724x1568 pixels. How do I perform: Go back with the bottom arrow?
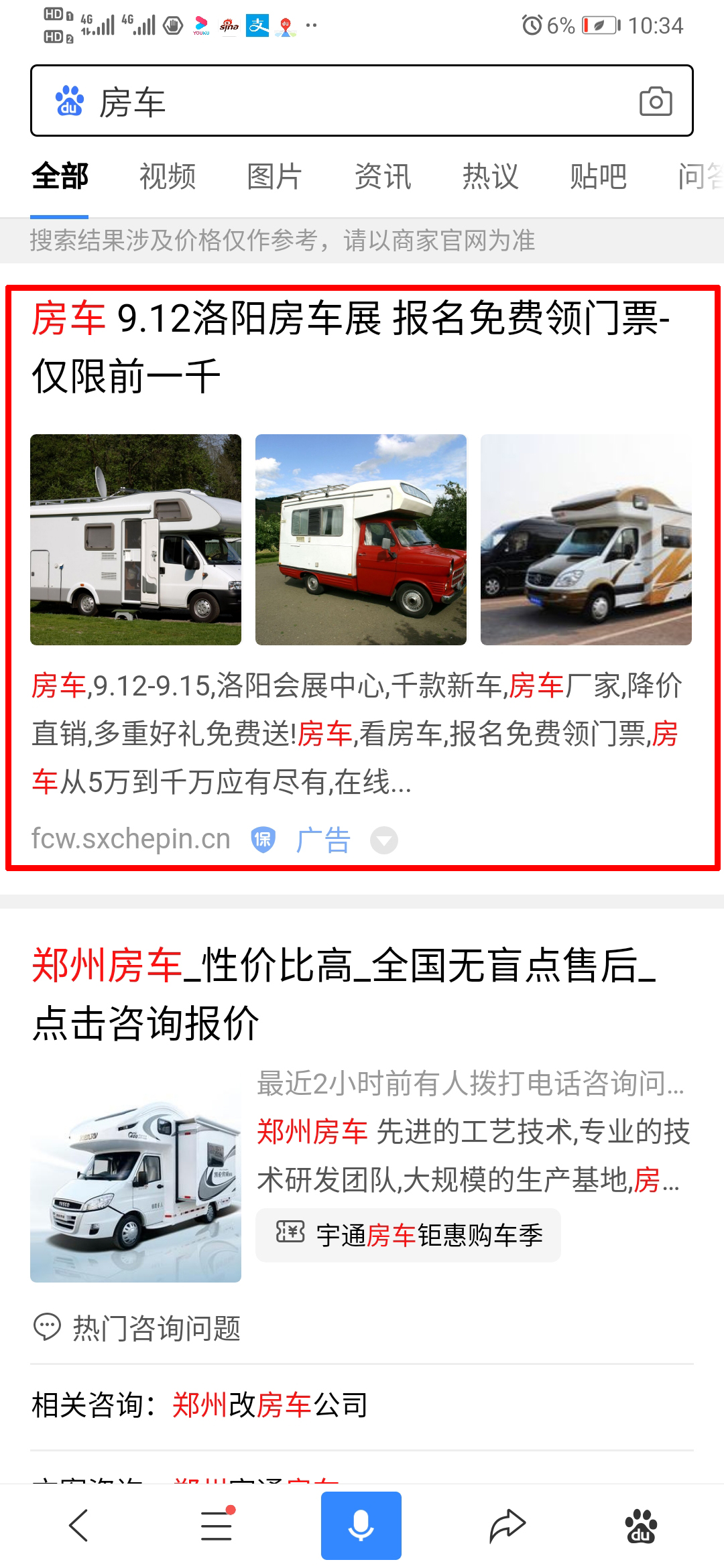coord(79,1526)
